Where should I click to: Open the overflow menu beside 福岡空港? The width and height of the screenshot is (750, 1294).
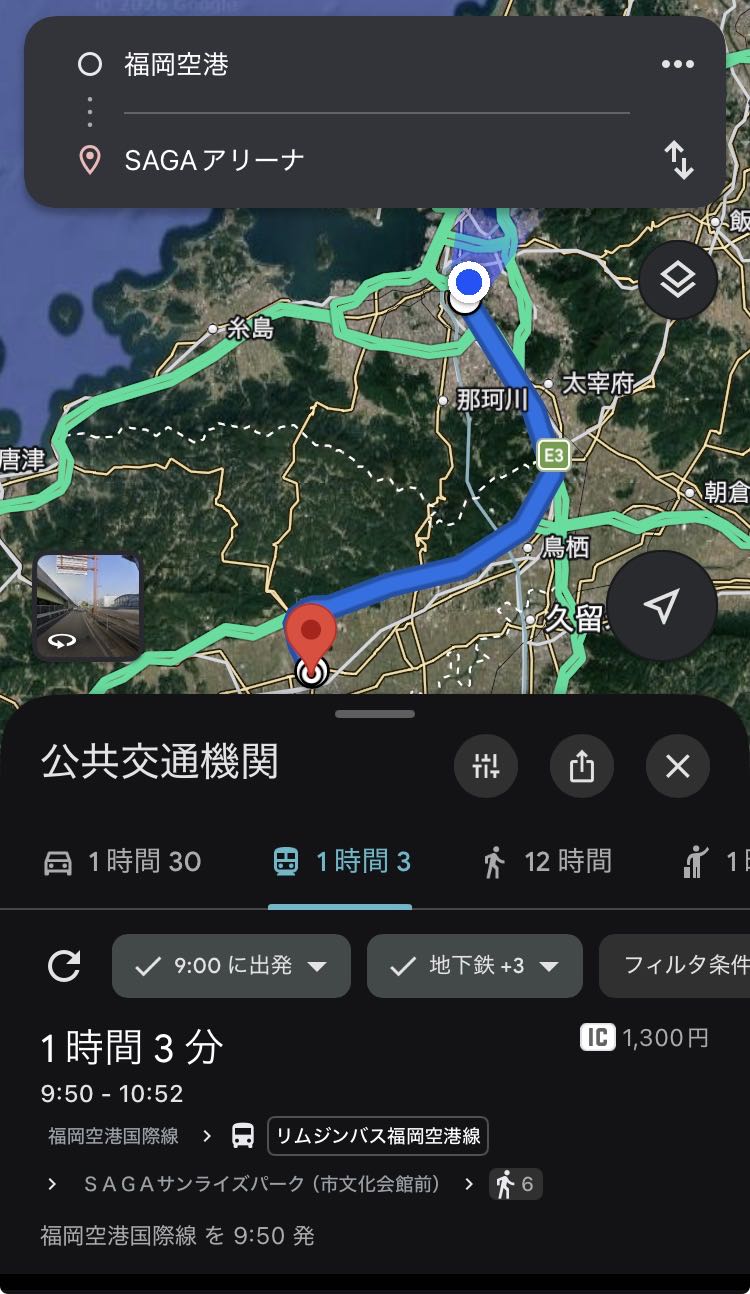tap(677, 65)
